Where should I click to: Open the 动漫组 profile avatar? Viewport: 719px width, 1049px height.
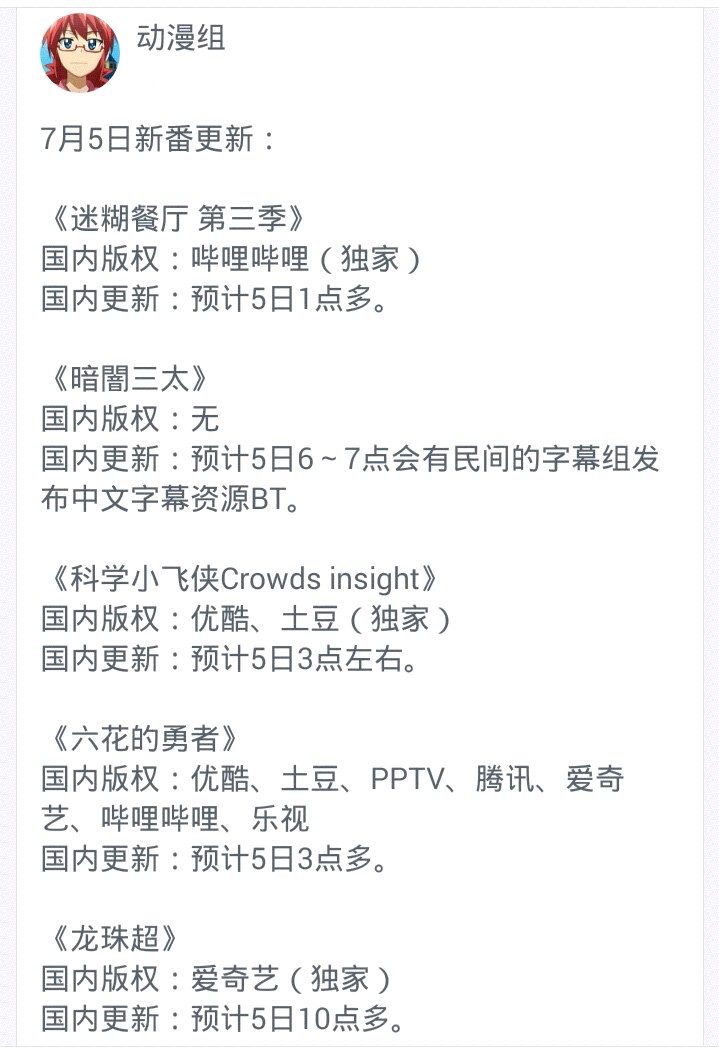(79, 52)
